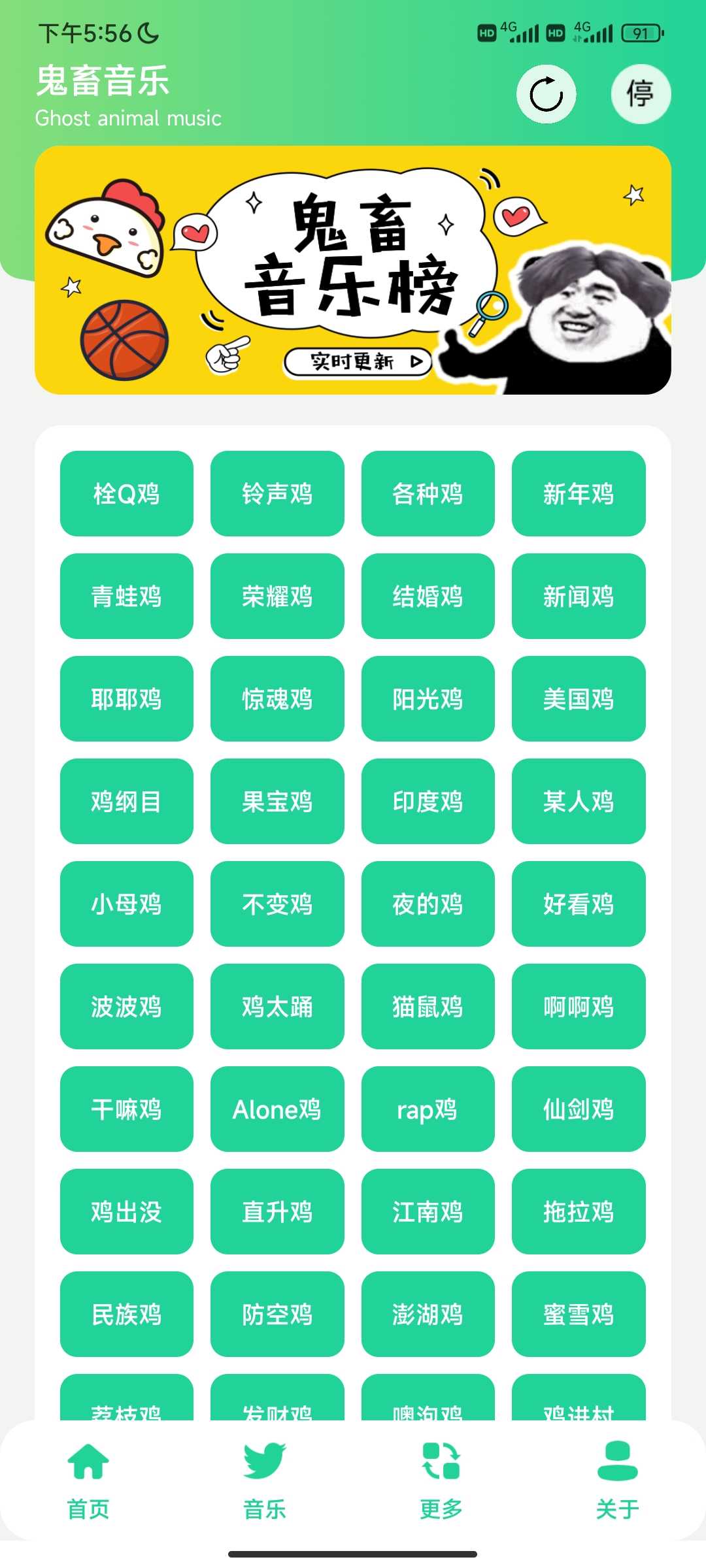
Task: Switch to the 音乐 tab
Action: pyautogui.click(x=265, y=1480)
